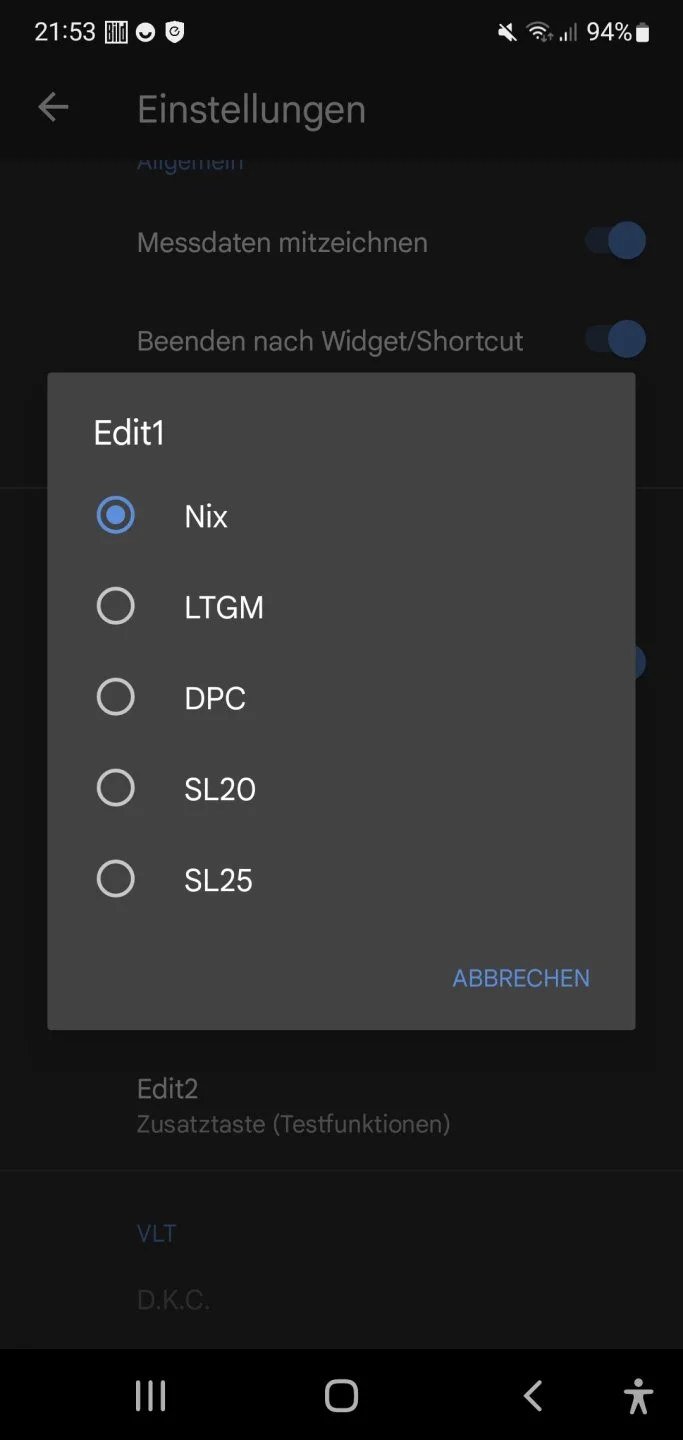Pick SL20 from the list
Image resolution: width=683 pixels, height=1440 pixels.
tap(116, 788)
